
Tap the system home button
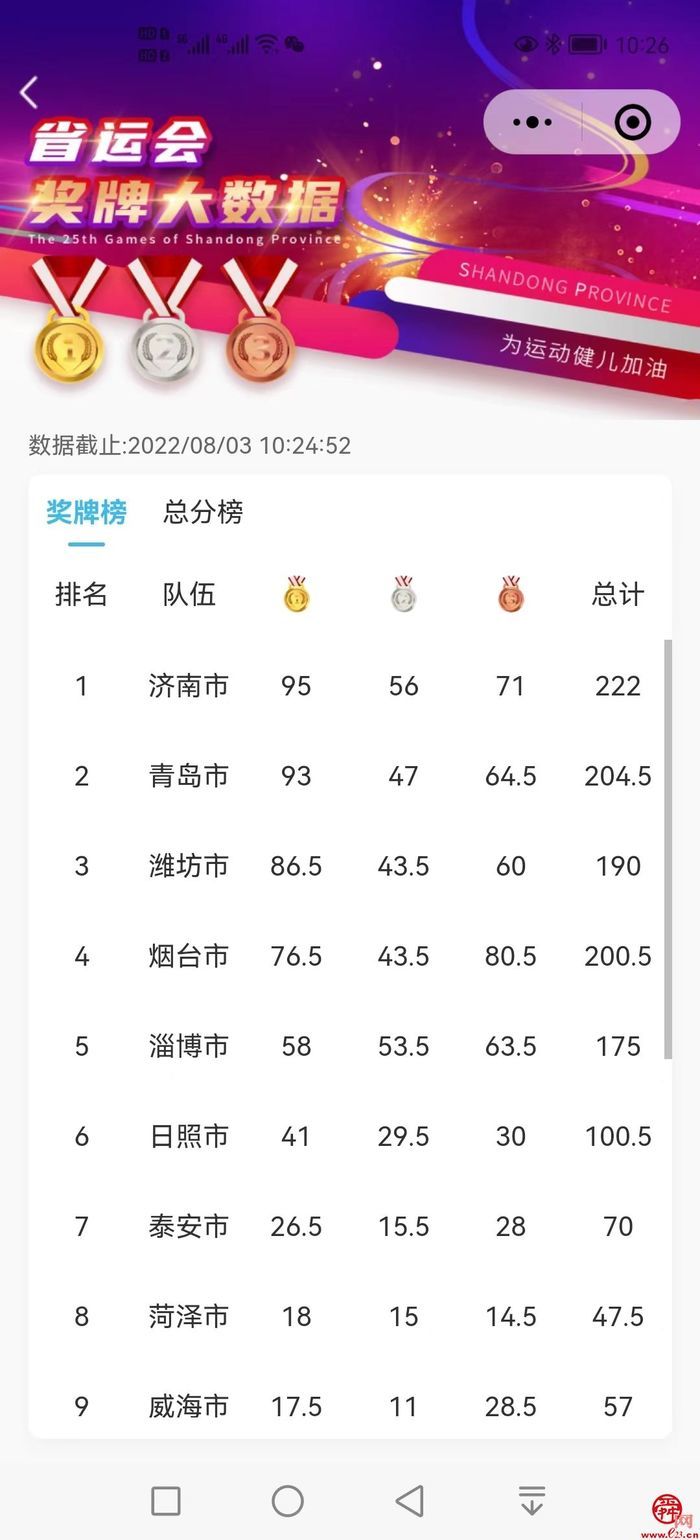(288, 1500)
